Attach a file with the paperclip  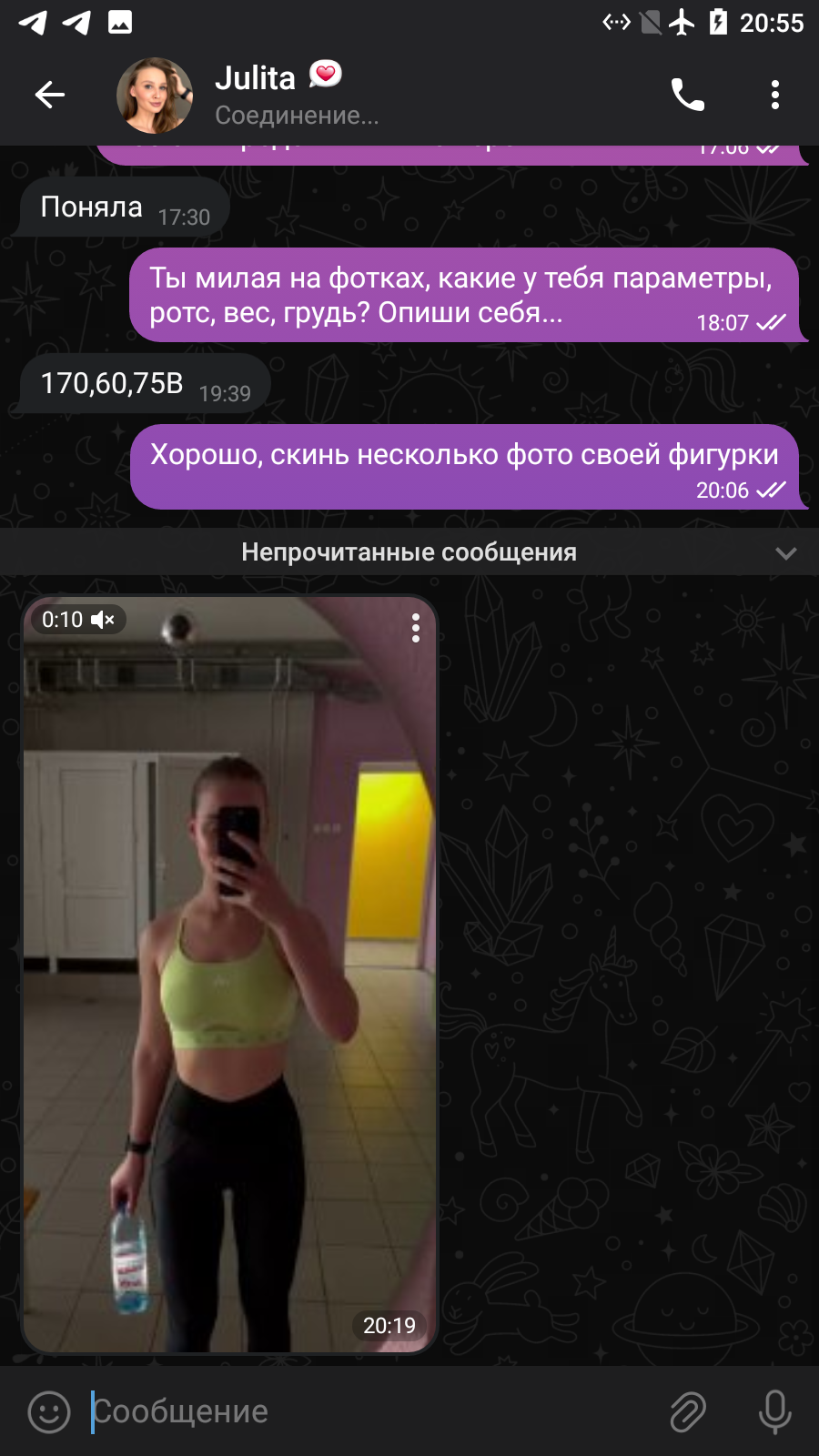tap(688, 1411)
